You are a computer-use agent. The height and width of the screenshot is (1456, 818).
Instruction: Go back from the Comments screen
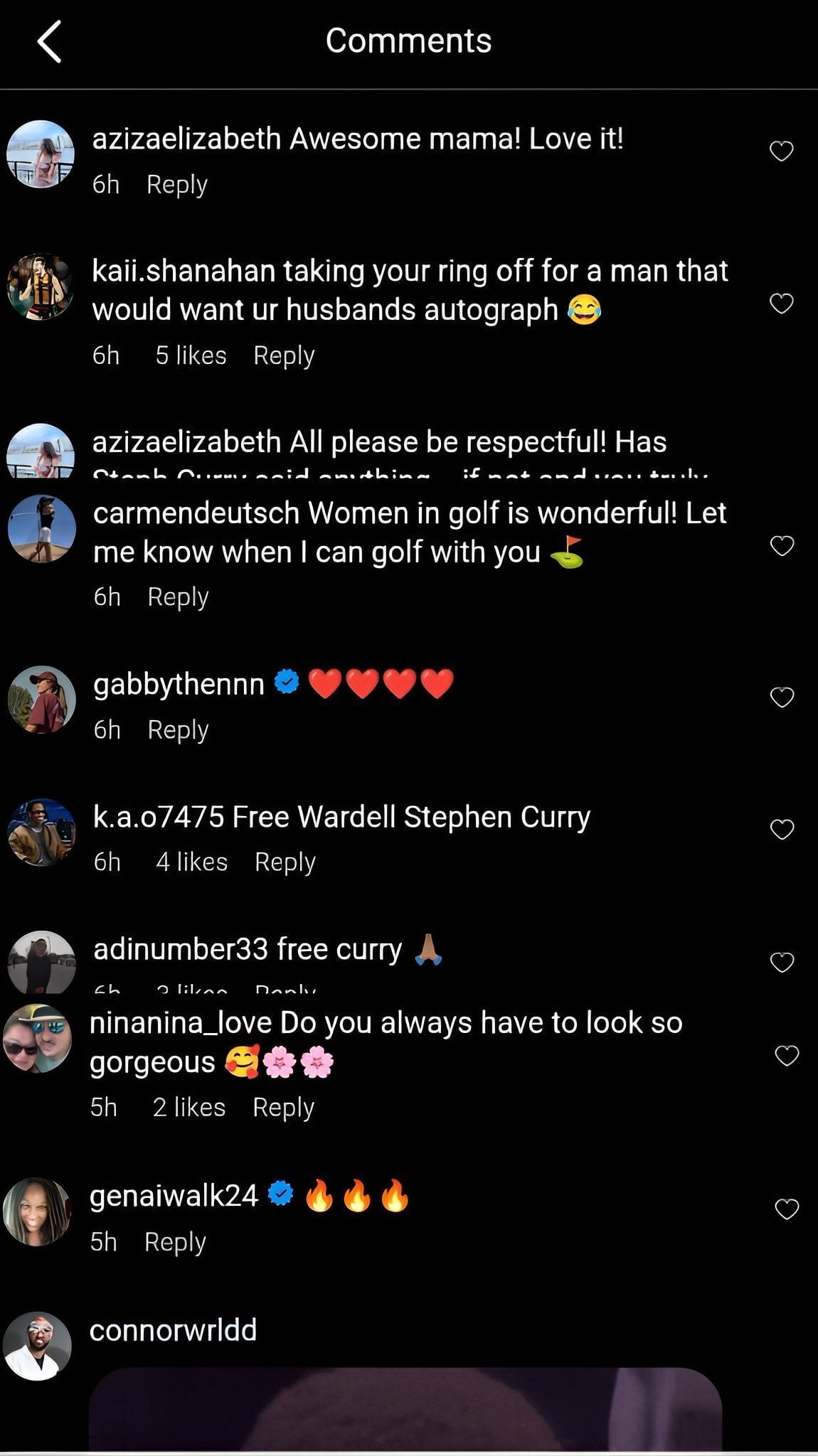[x=48, y=41]
